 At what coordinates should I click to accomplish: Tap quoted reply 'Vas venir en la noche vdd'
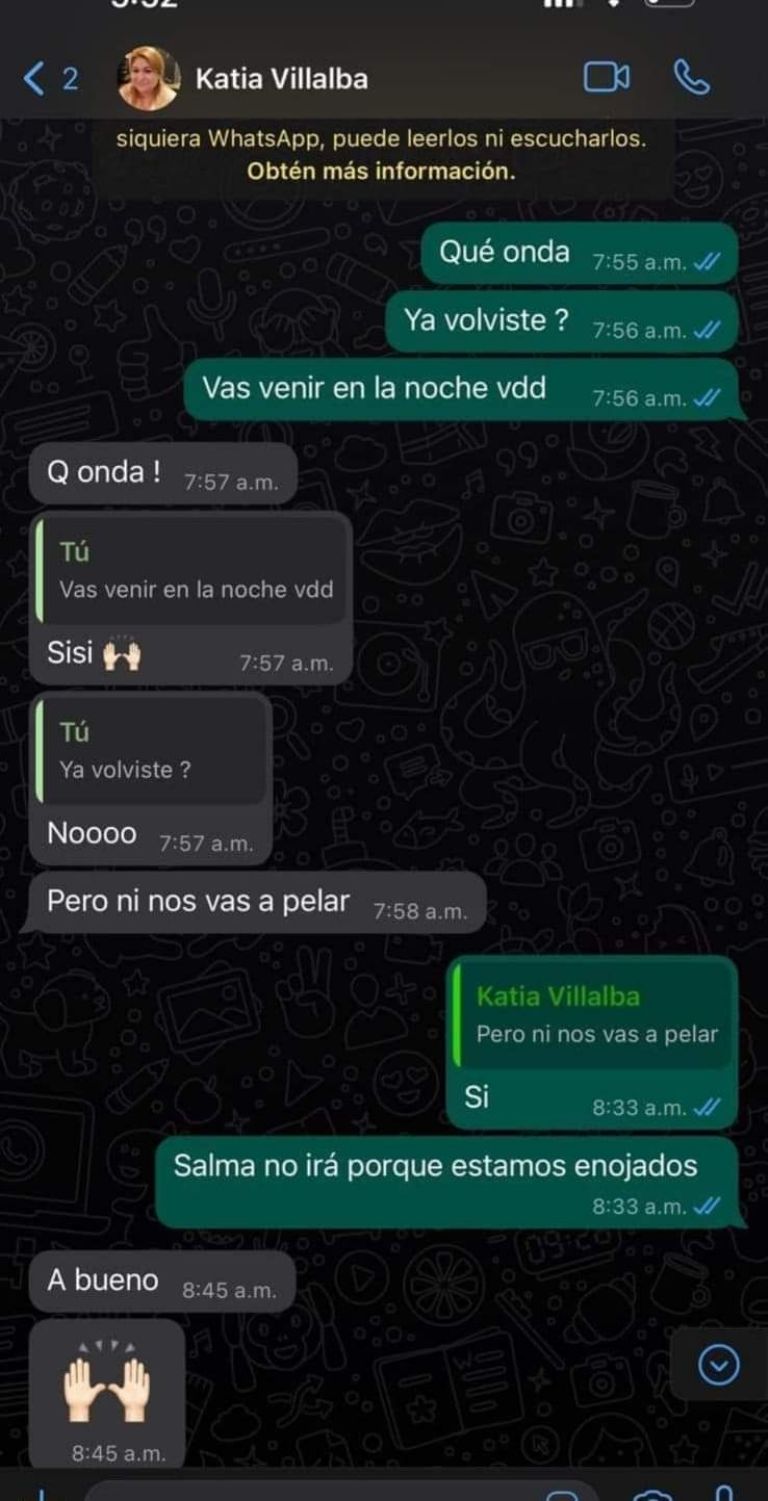point(193,571)
